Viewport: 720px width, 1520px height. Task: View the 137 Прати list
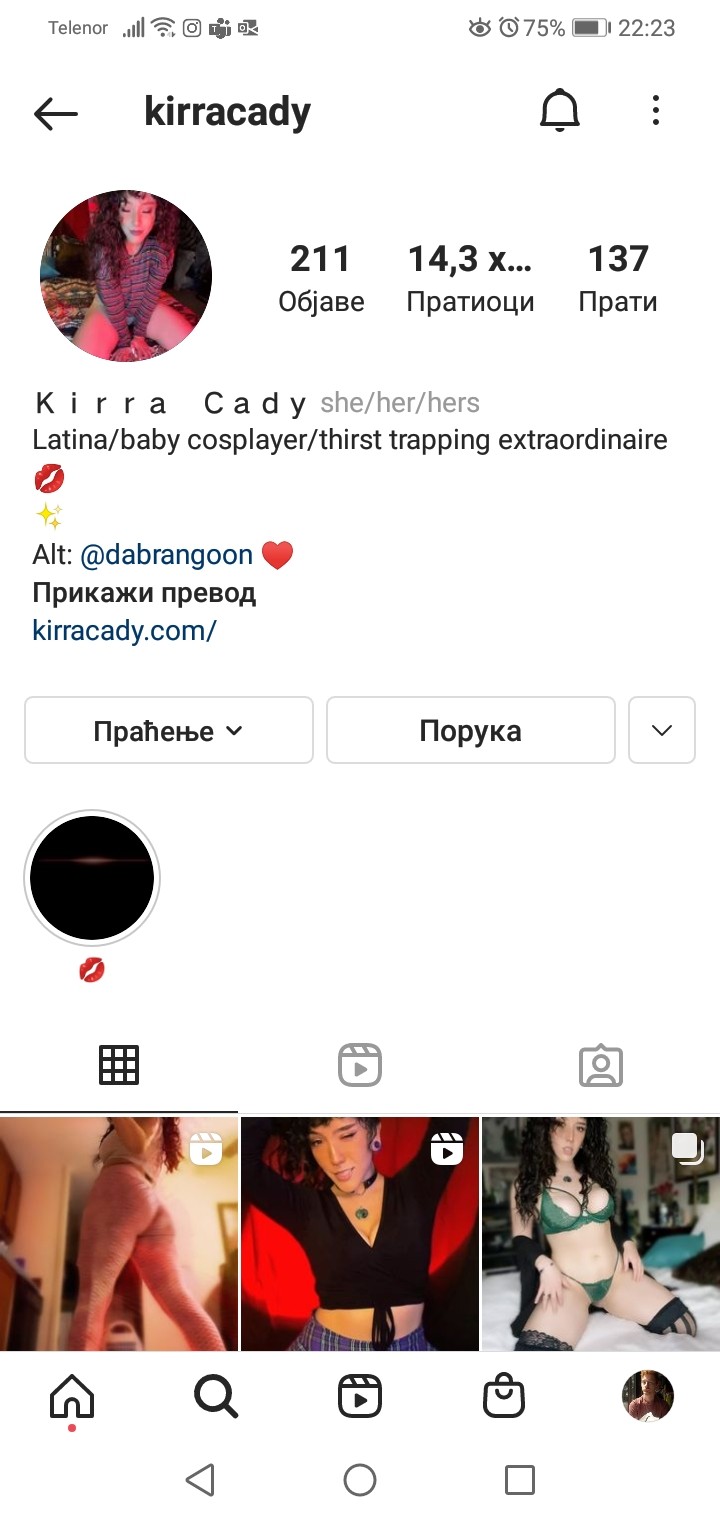point(617,277)
